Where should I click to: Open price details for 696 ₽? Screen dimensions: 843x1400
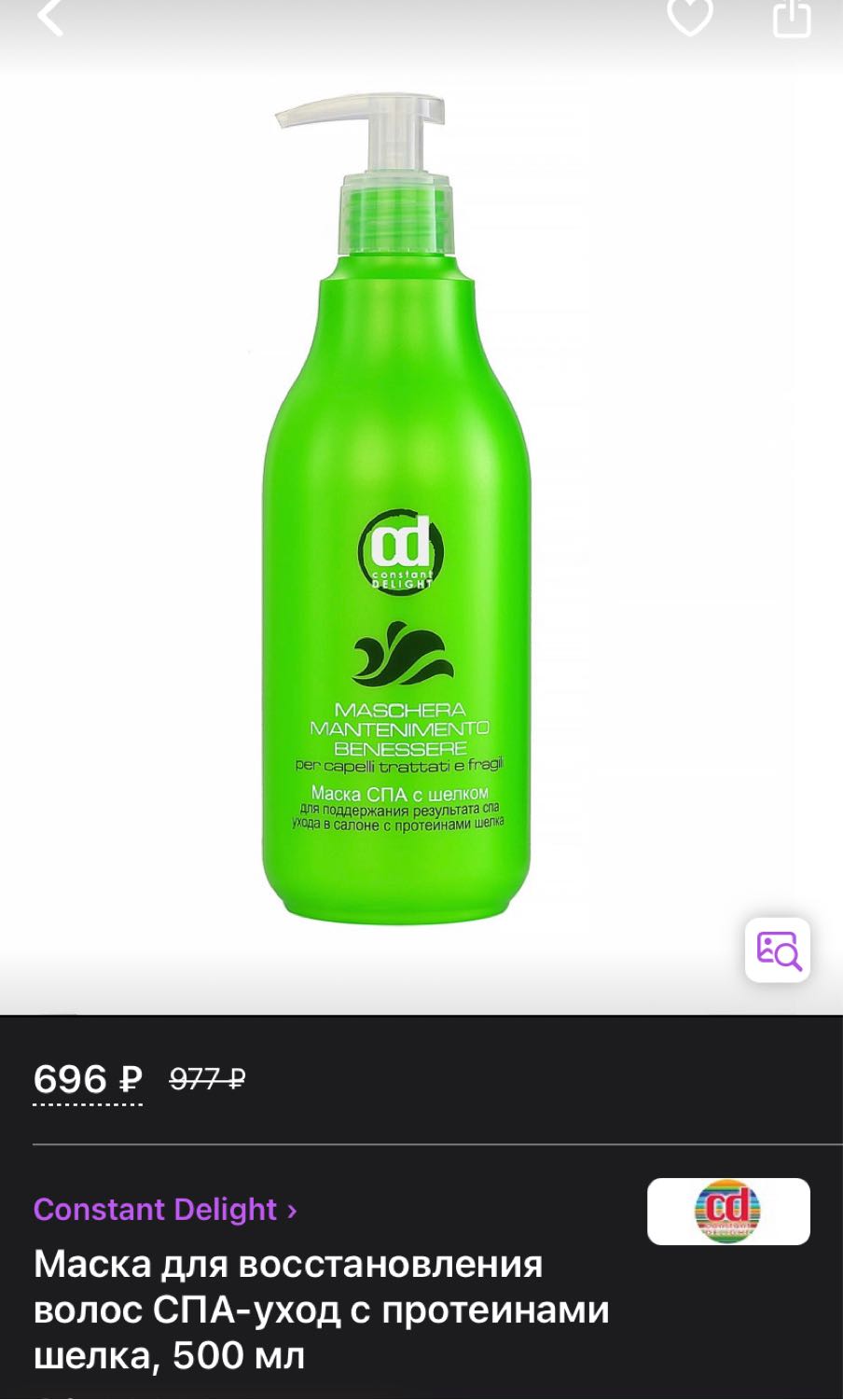88,1080
